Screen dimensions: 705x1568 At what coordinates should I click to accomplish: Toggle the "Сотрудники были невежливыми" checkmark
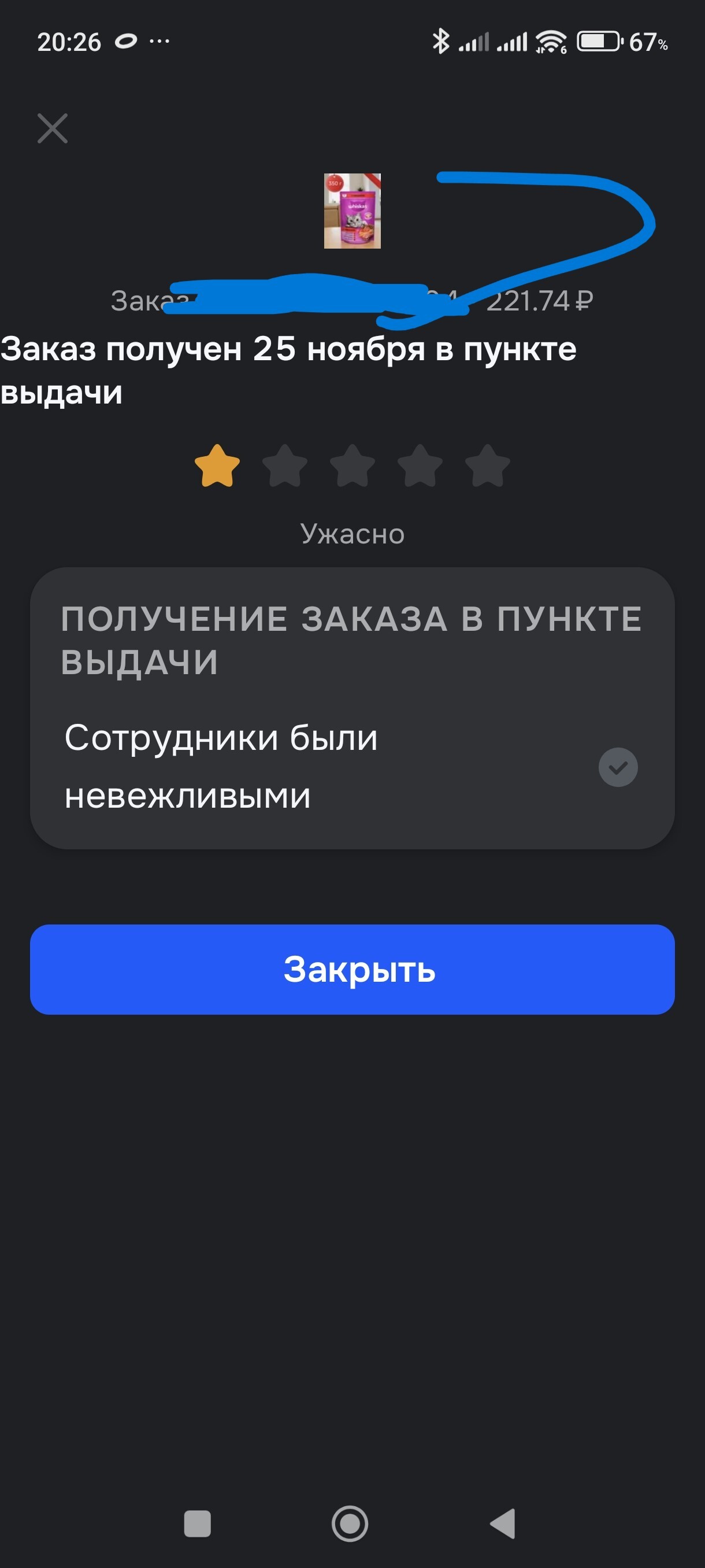tap(617, 767)
